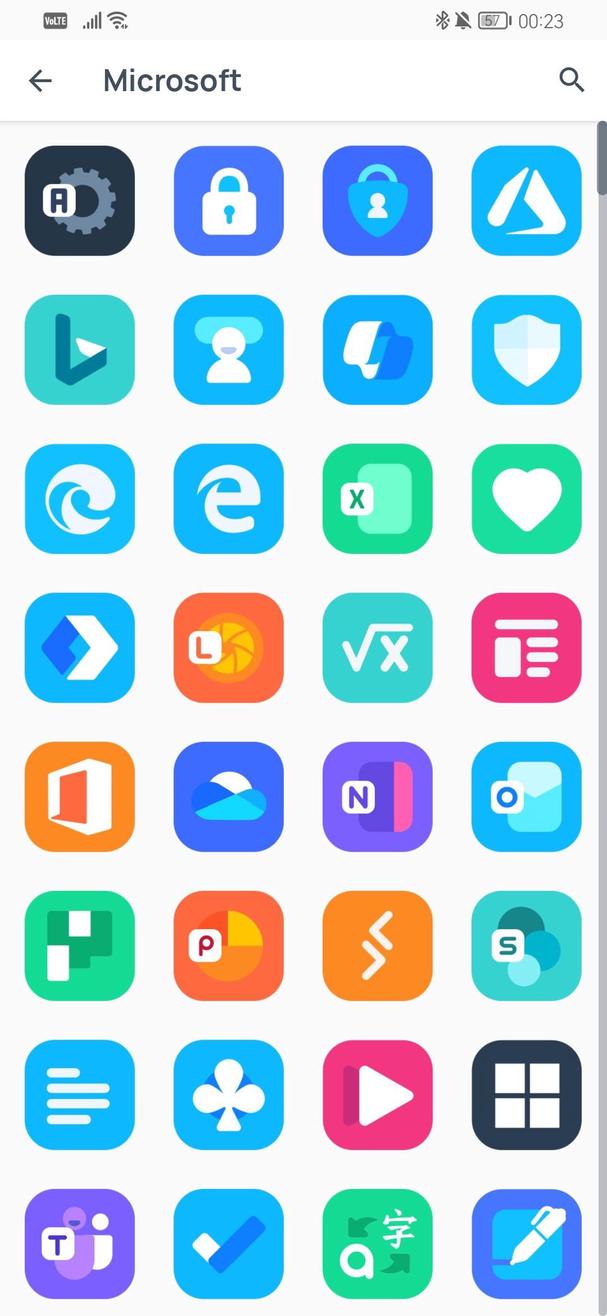
Task: Open the SharePoint icon
Action: coord(527,946)
